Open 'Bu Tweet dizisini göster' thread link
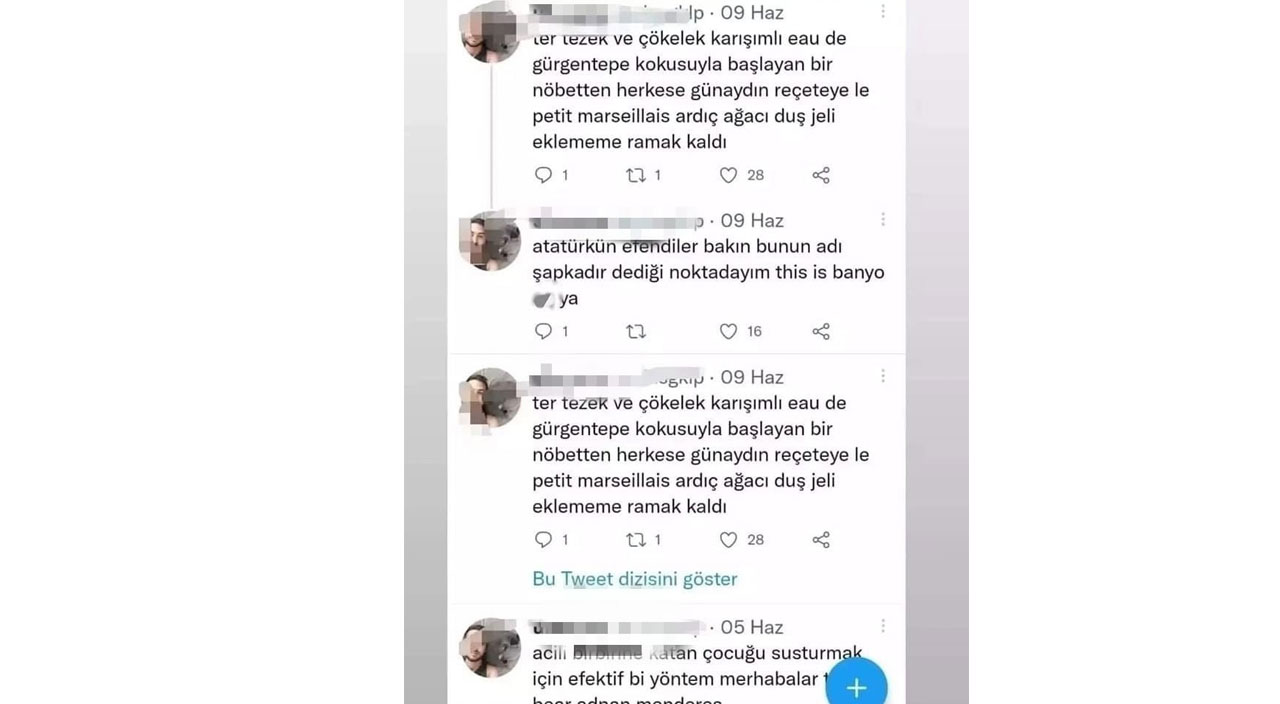Screen dimensions: 1280x704 634,579
